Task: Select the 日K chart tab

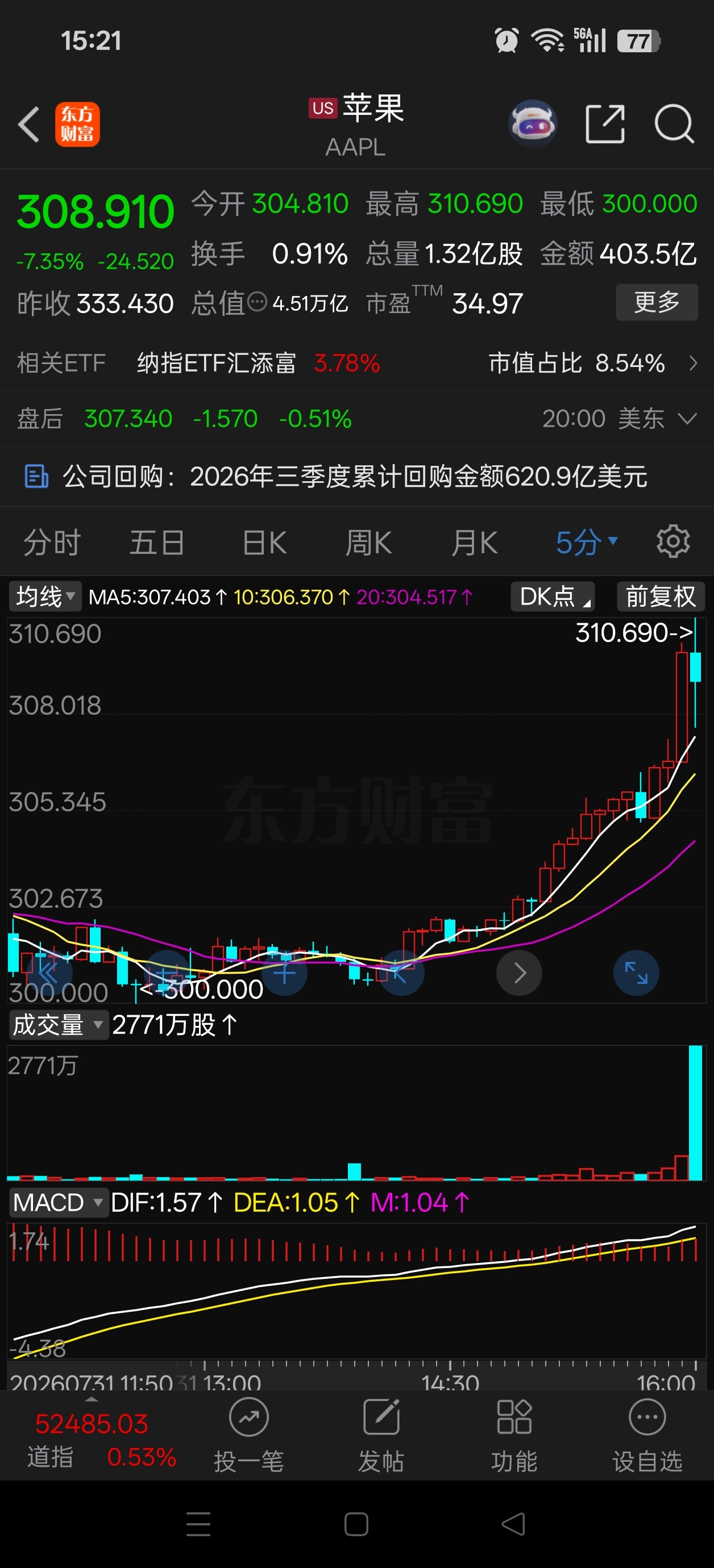Action: pyautogui.click(x=264, y=543)
